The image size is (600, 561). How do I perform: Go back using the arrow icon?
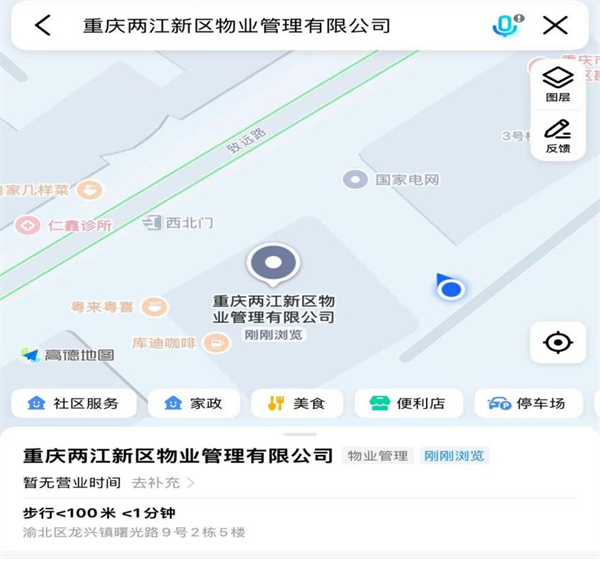tap(42, 26)
